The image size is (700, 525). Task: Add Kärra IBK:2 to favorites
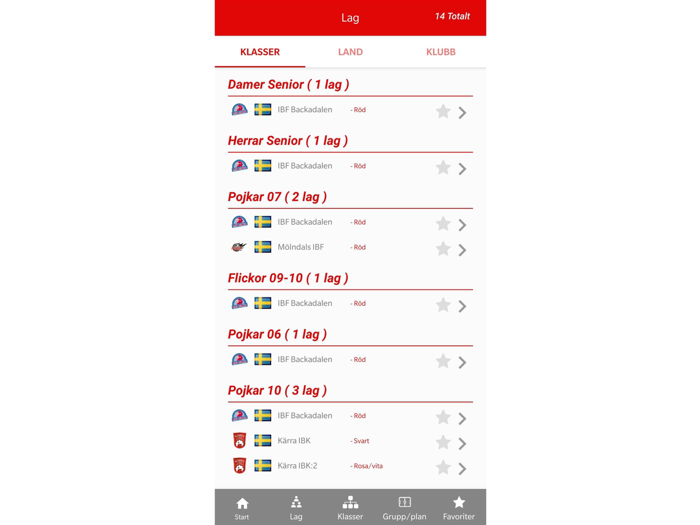443,467
